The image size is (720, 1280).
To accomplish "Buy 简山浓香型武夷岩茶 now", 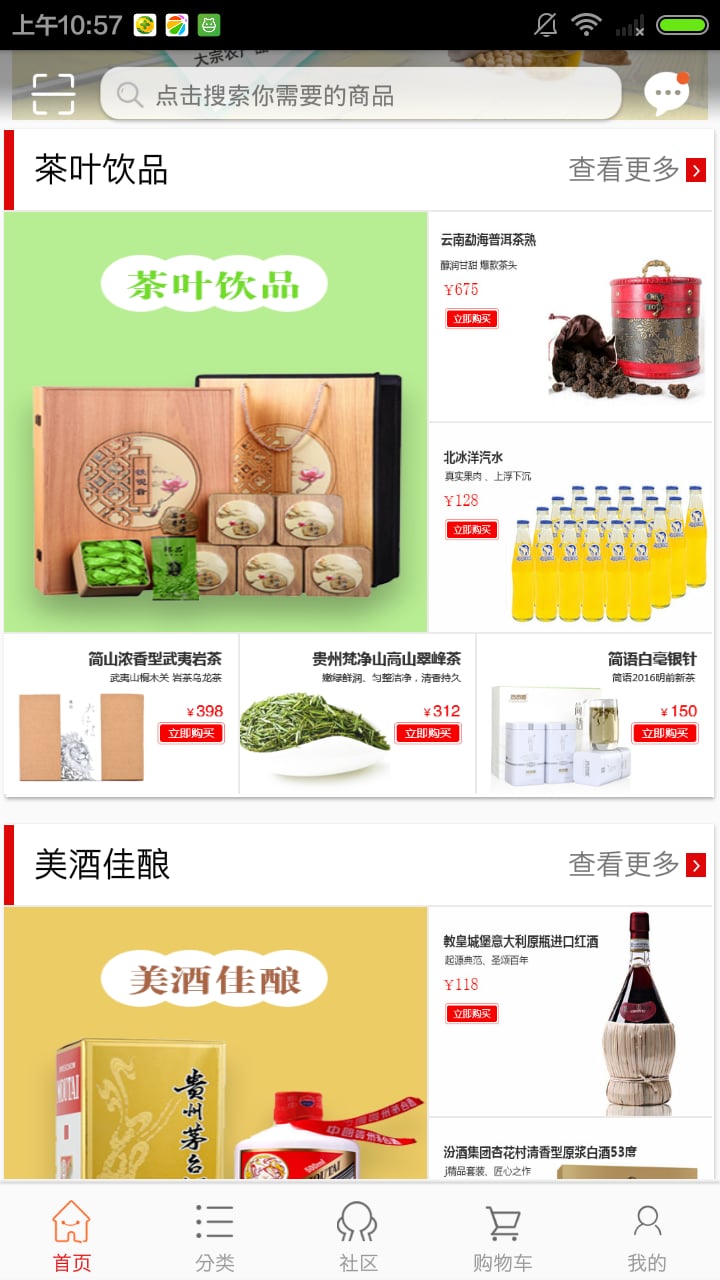I will [191, 733].
